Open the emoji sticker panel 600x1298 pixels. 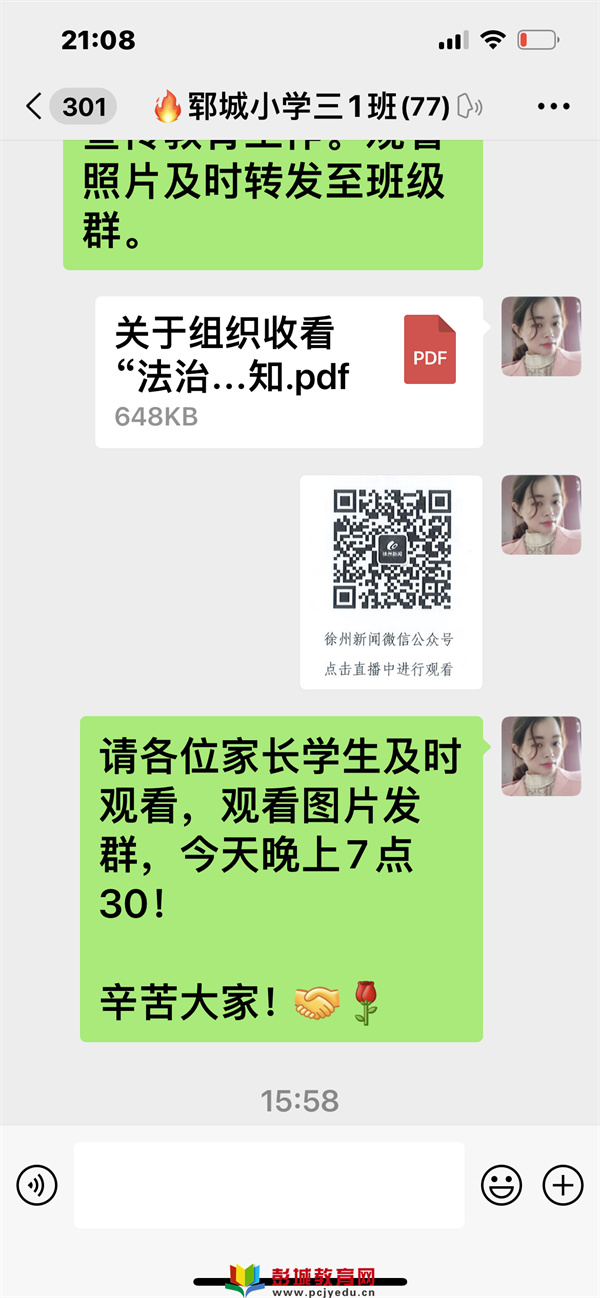(x=501, y=1186)
